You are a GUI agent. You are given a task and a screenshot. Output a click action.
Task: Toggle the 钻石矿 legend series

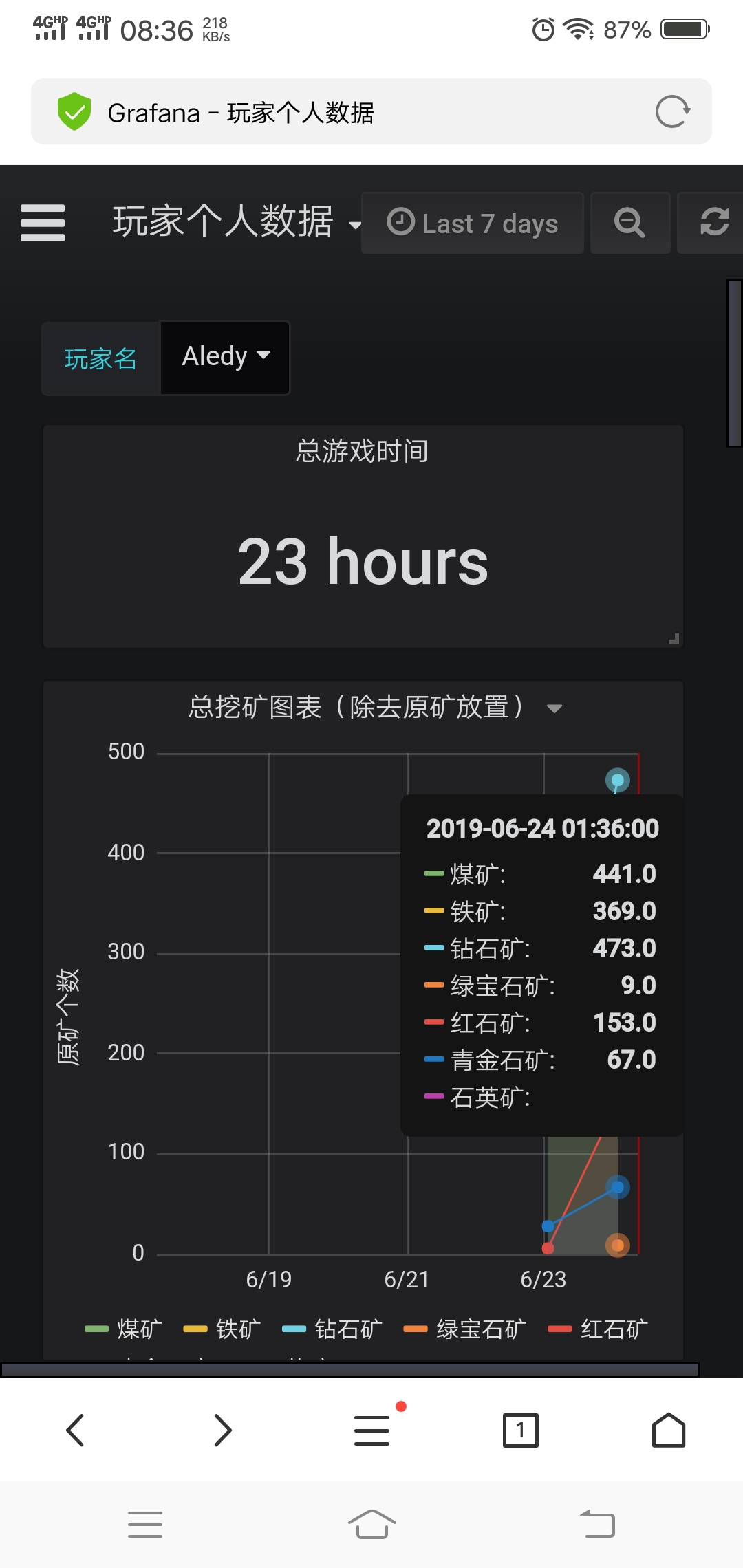333,1329
